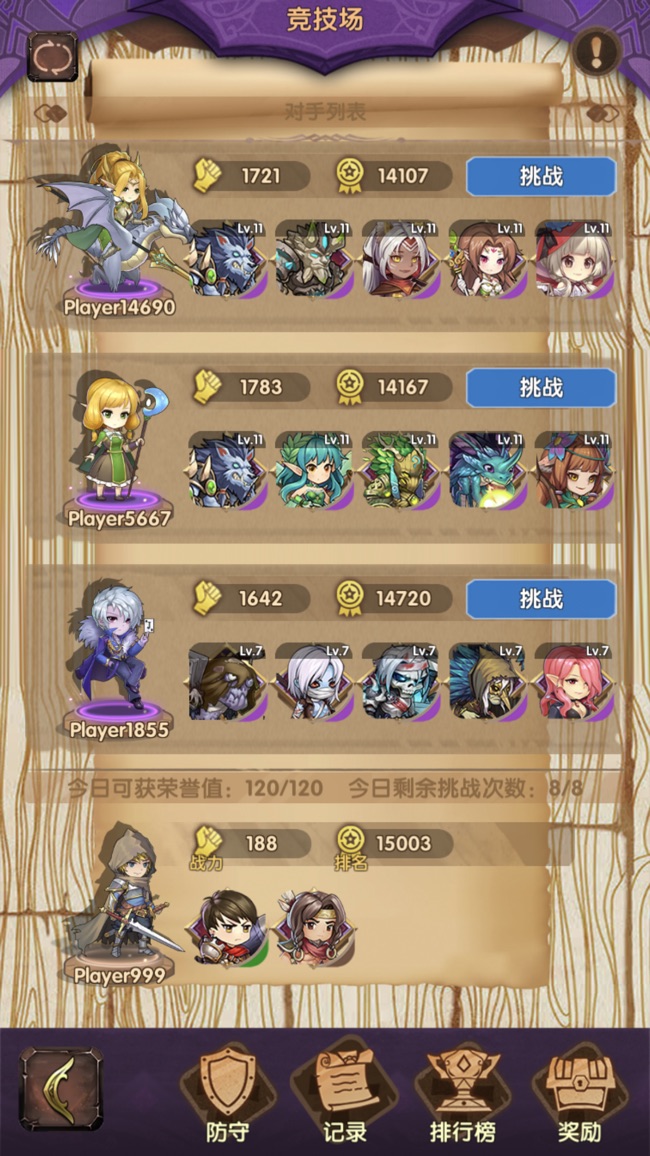Open the 排行榜 leaderboard
Viewport: 650px width, 1156px height.
(463, 1095)
